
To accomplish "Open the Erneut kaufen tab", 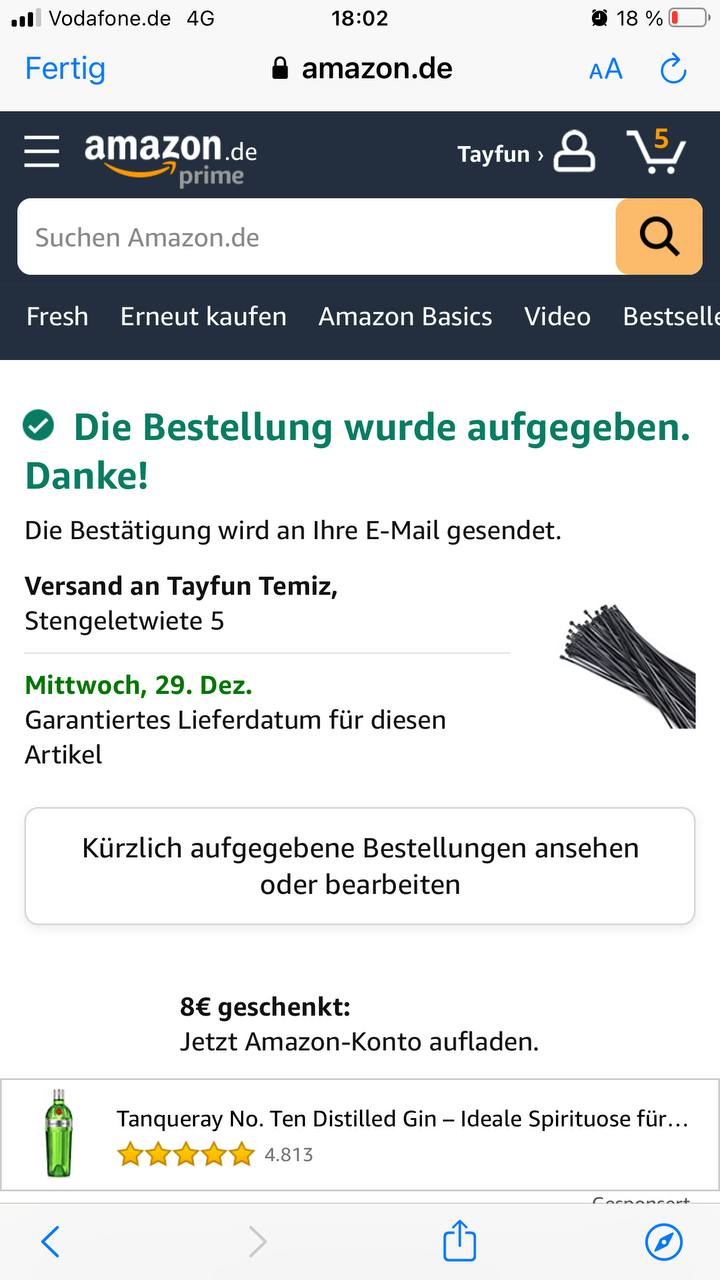I will pos(203,317).
